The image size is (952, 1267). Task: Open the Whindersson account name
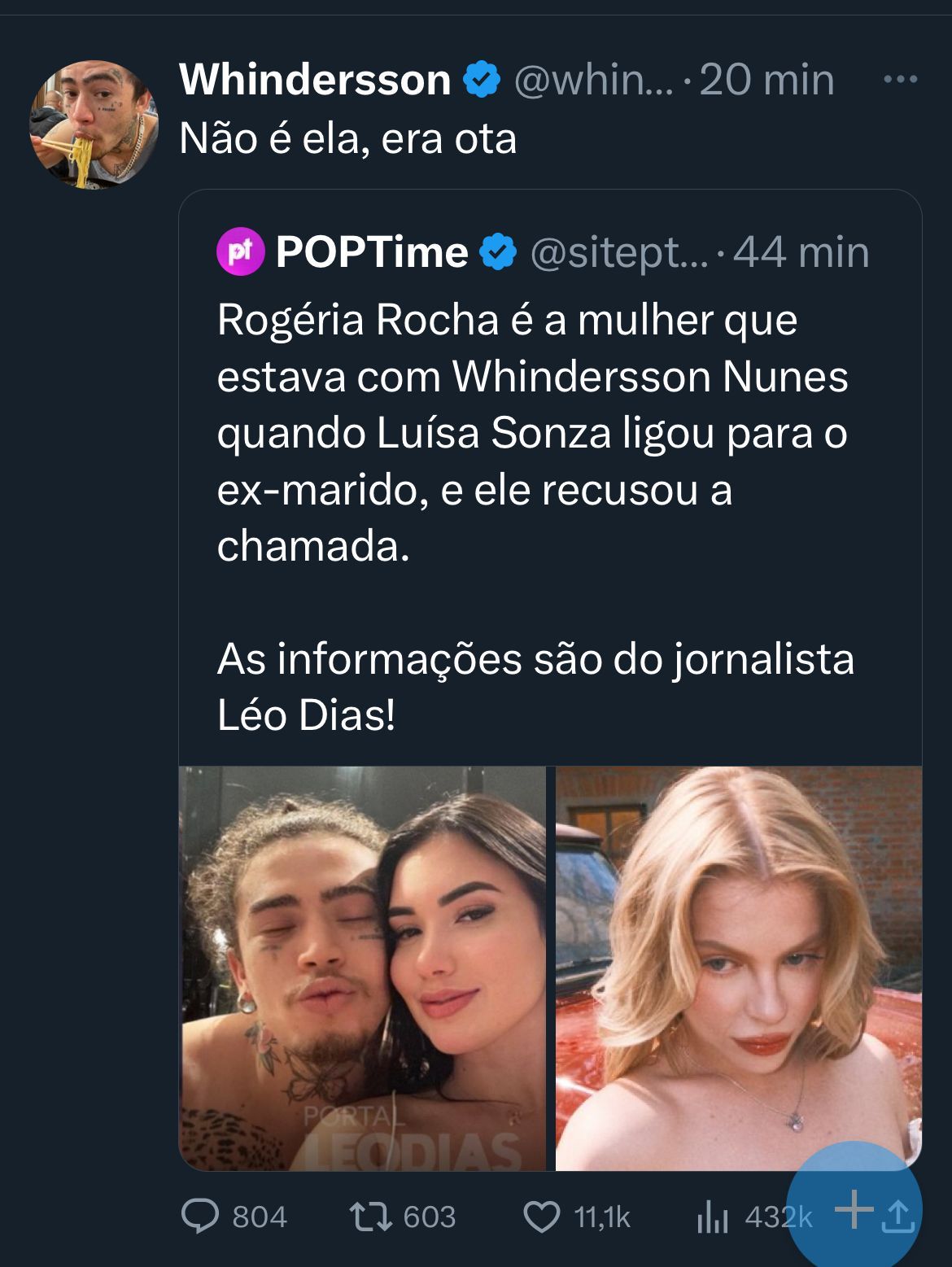pyautogui.click(x=315, y=80)
